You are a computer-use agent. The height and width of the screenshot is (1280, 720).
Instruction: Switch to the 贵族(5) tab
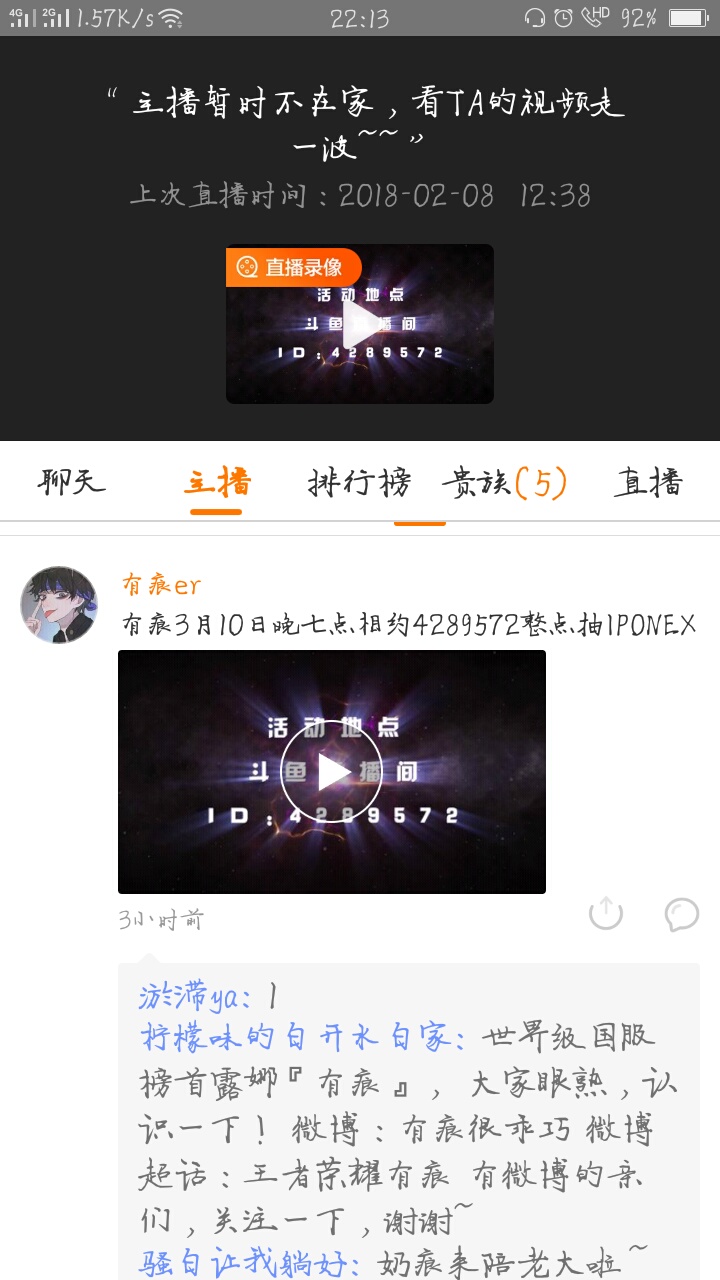coord(505,483)
